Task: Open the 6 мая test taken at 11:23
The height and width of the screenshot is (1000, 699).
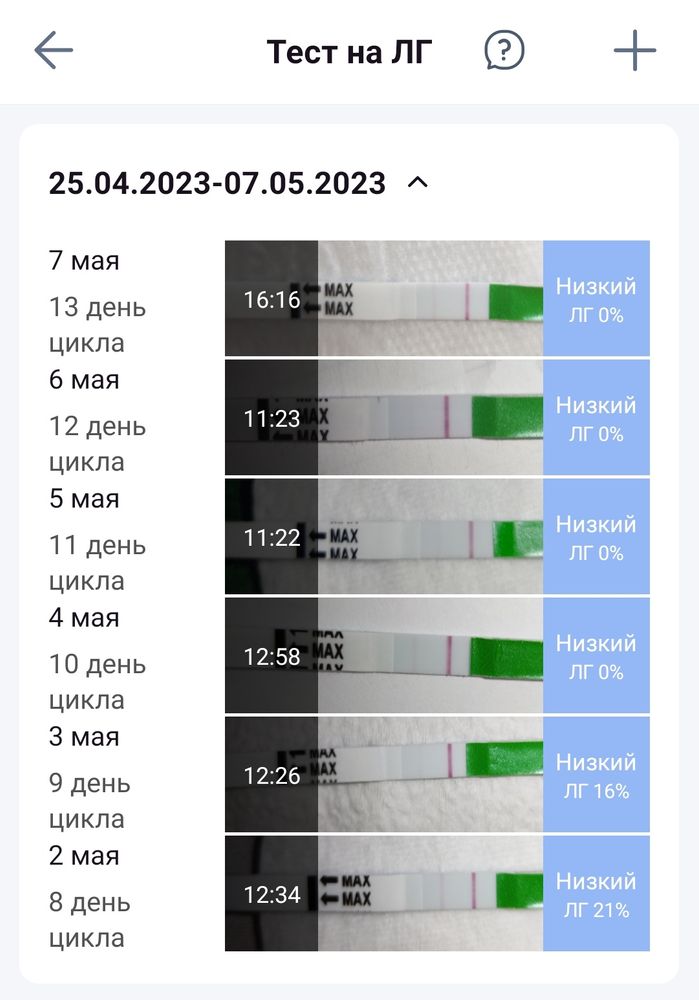Action: 436,417
